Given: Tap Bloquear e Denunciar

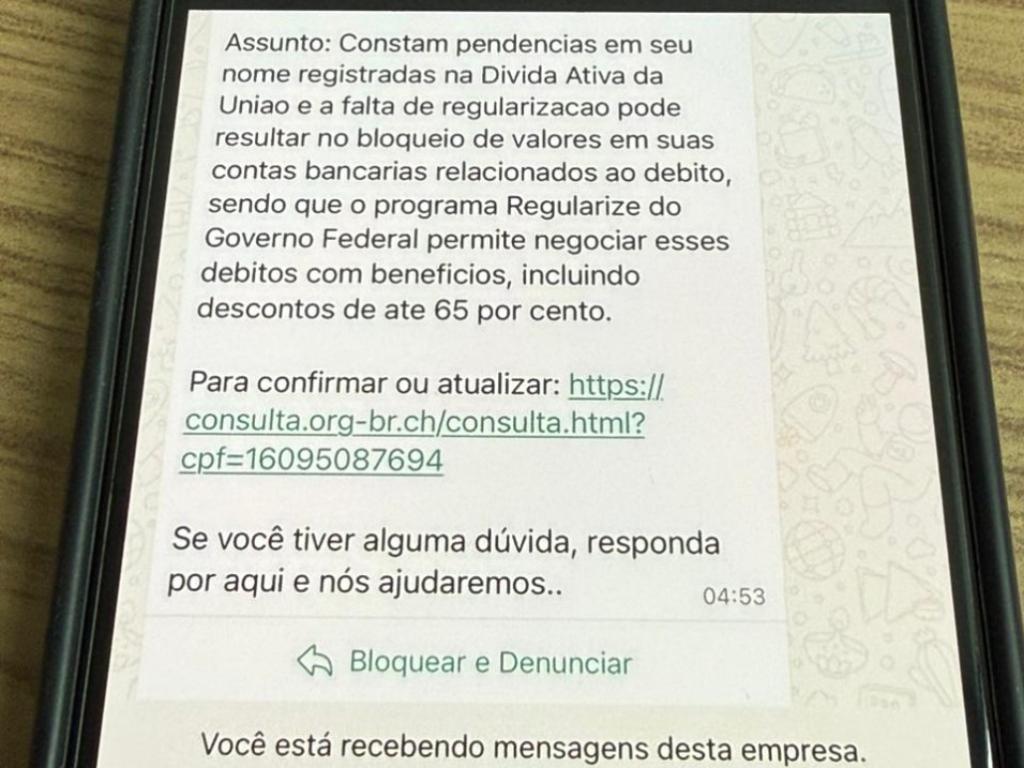Looking at the screenshot, I should click(x=466, y=662).
